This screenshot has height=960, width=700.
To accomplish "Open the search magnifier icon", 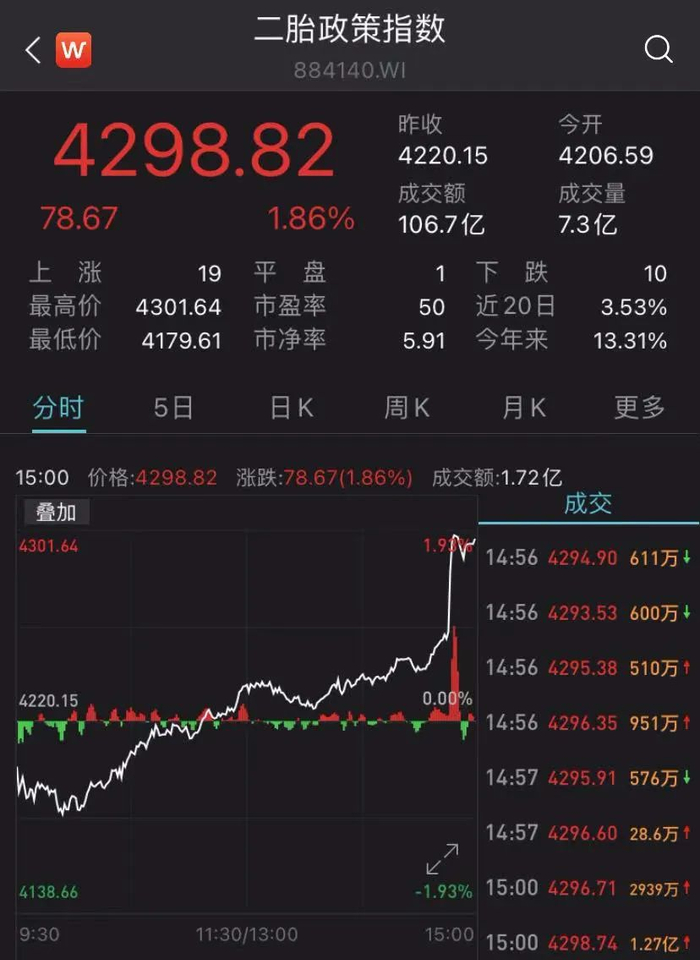I will 658,49.
